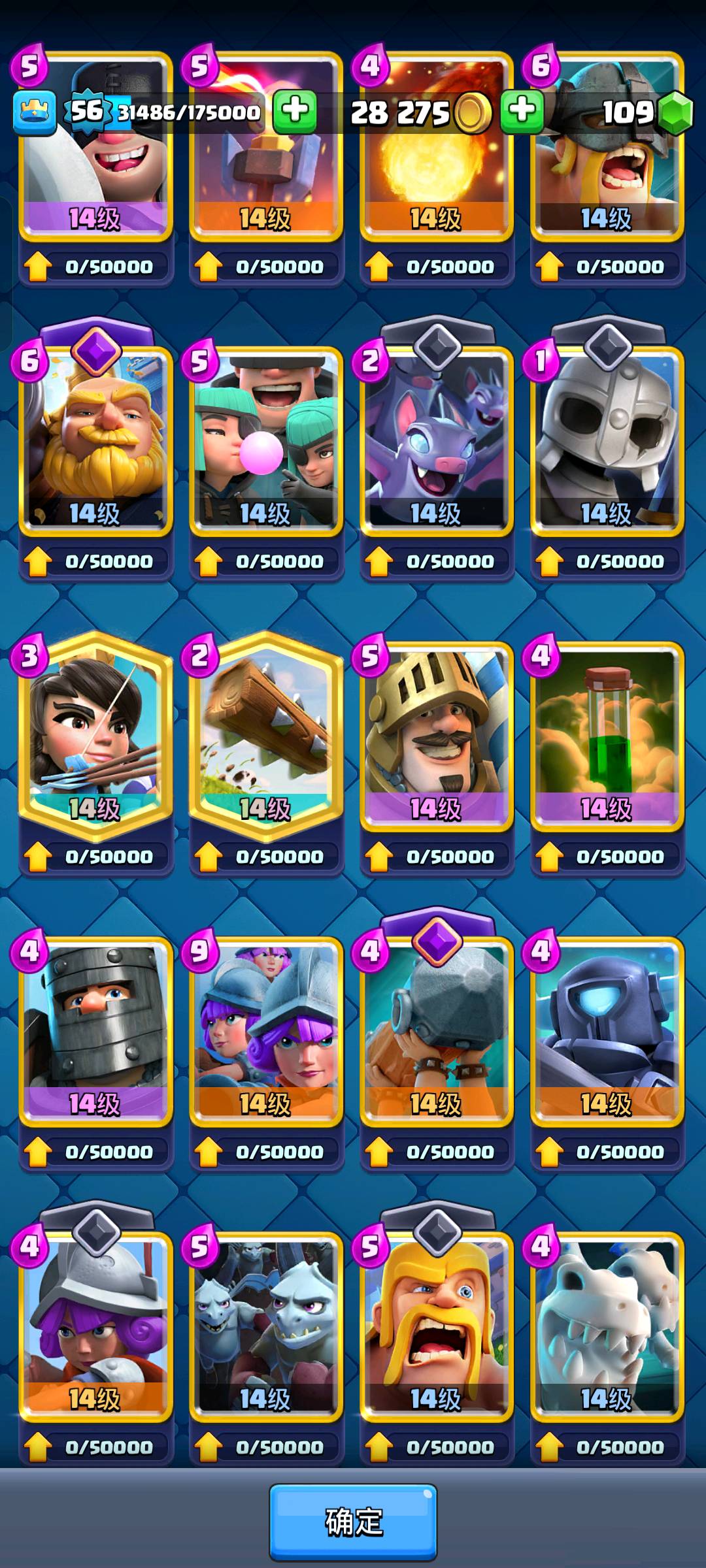Pick the single Musketeer card
The height and width of the screenshot is (1568, 706).
coord(96,1328)
